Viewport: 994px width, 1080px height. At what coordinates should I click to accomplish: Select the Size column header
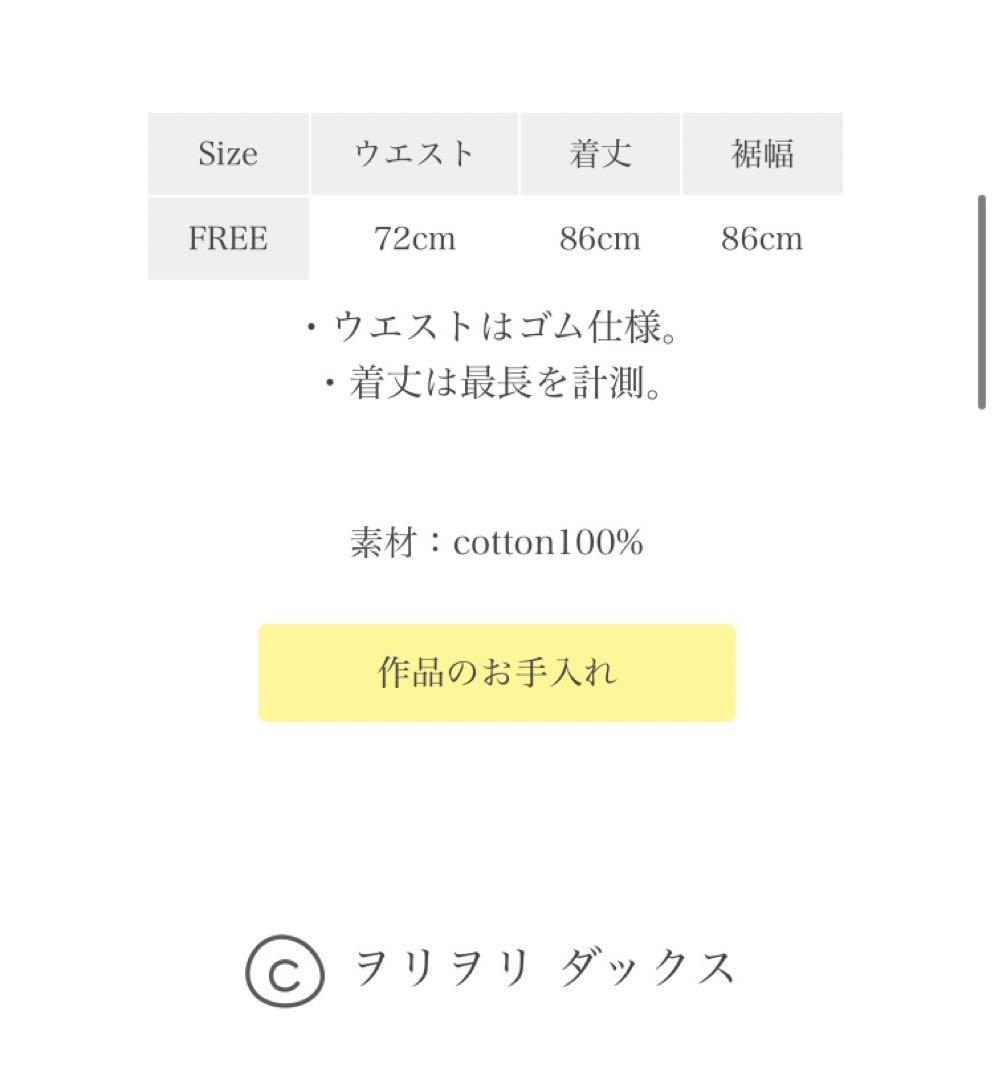228,153
